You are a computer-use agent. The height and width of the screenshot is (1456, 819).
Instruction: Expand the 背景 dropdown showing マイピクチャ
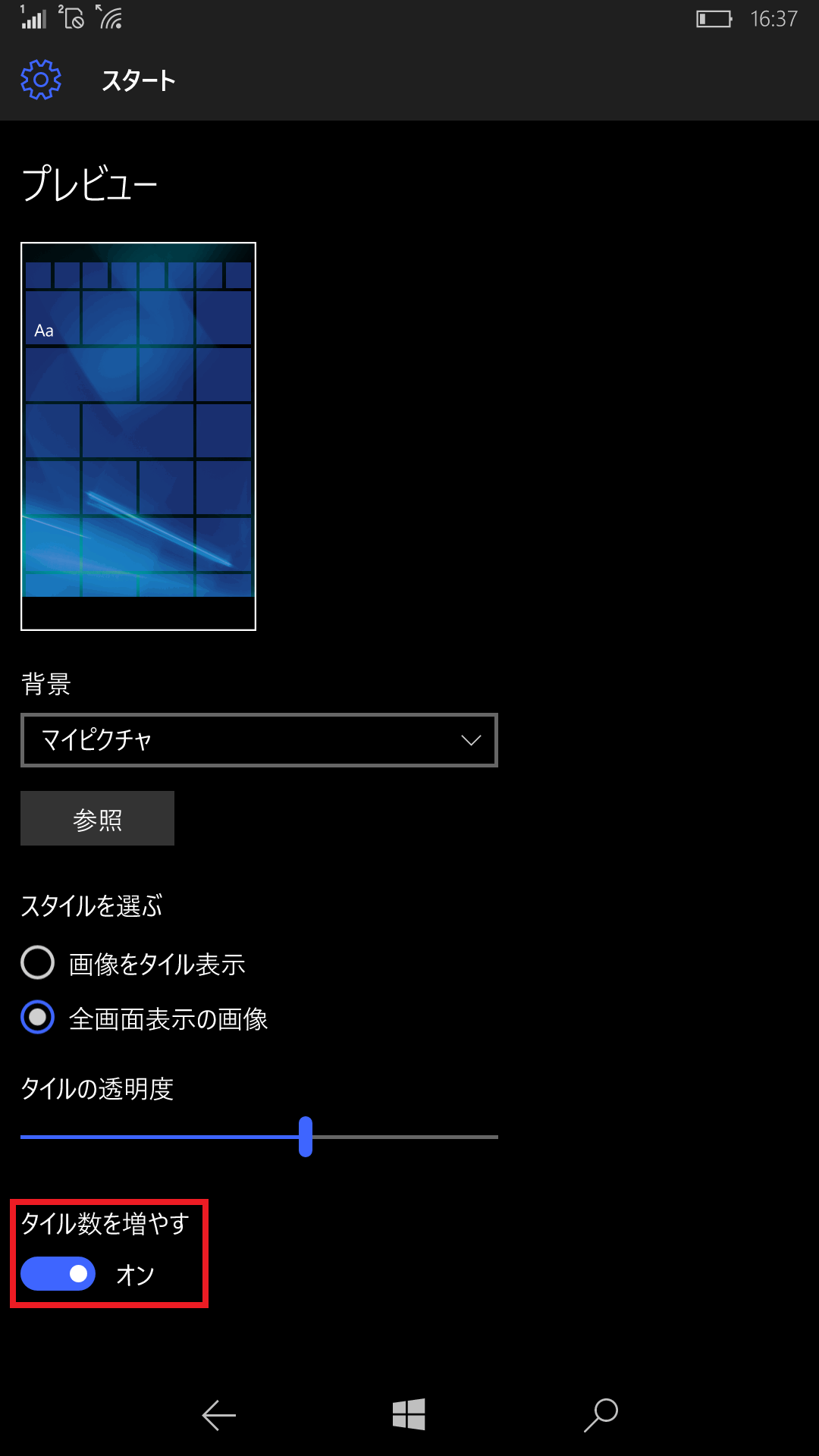pos(259,740)
